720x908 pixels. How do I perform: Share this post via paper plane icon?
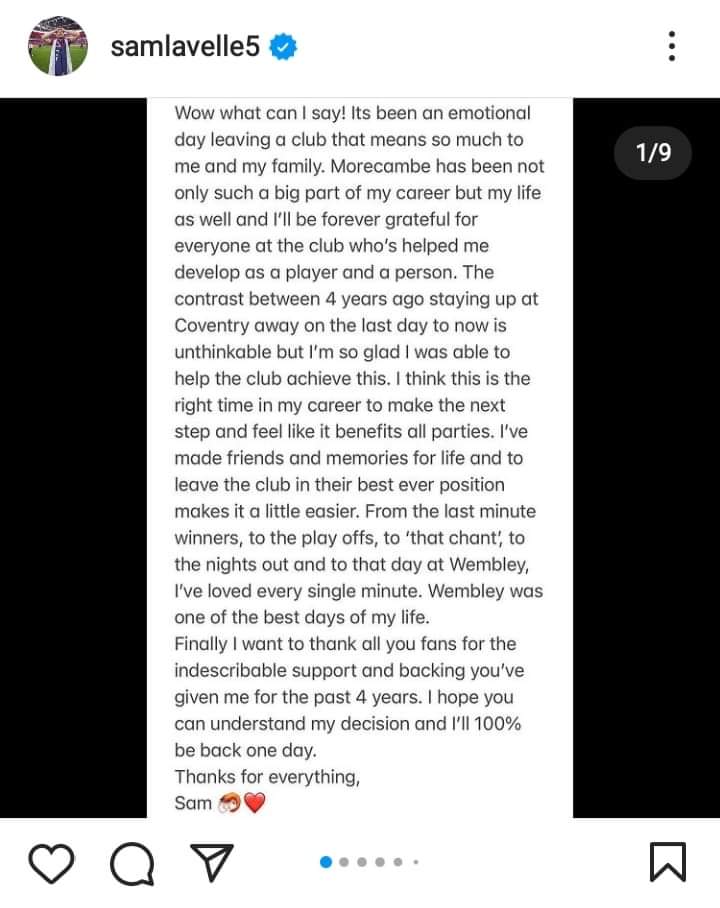point(211,862)
